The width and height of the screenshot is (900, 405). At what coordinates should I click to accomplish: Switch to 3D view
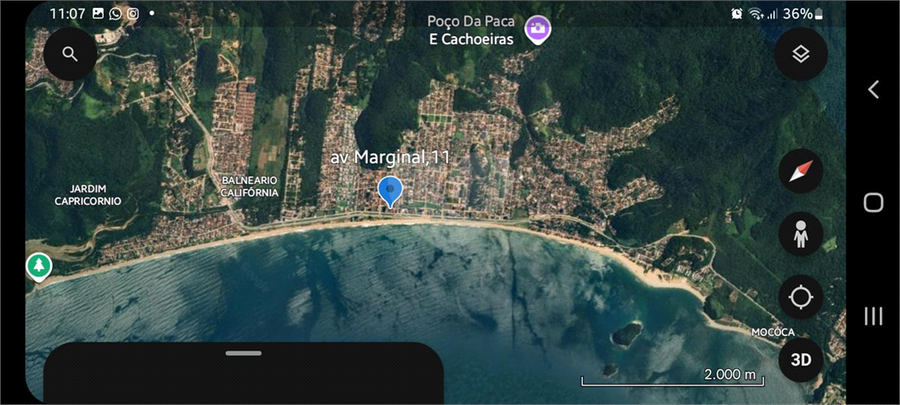coord(800,360)
